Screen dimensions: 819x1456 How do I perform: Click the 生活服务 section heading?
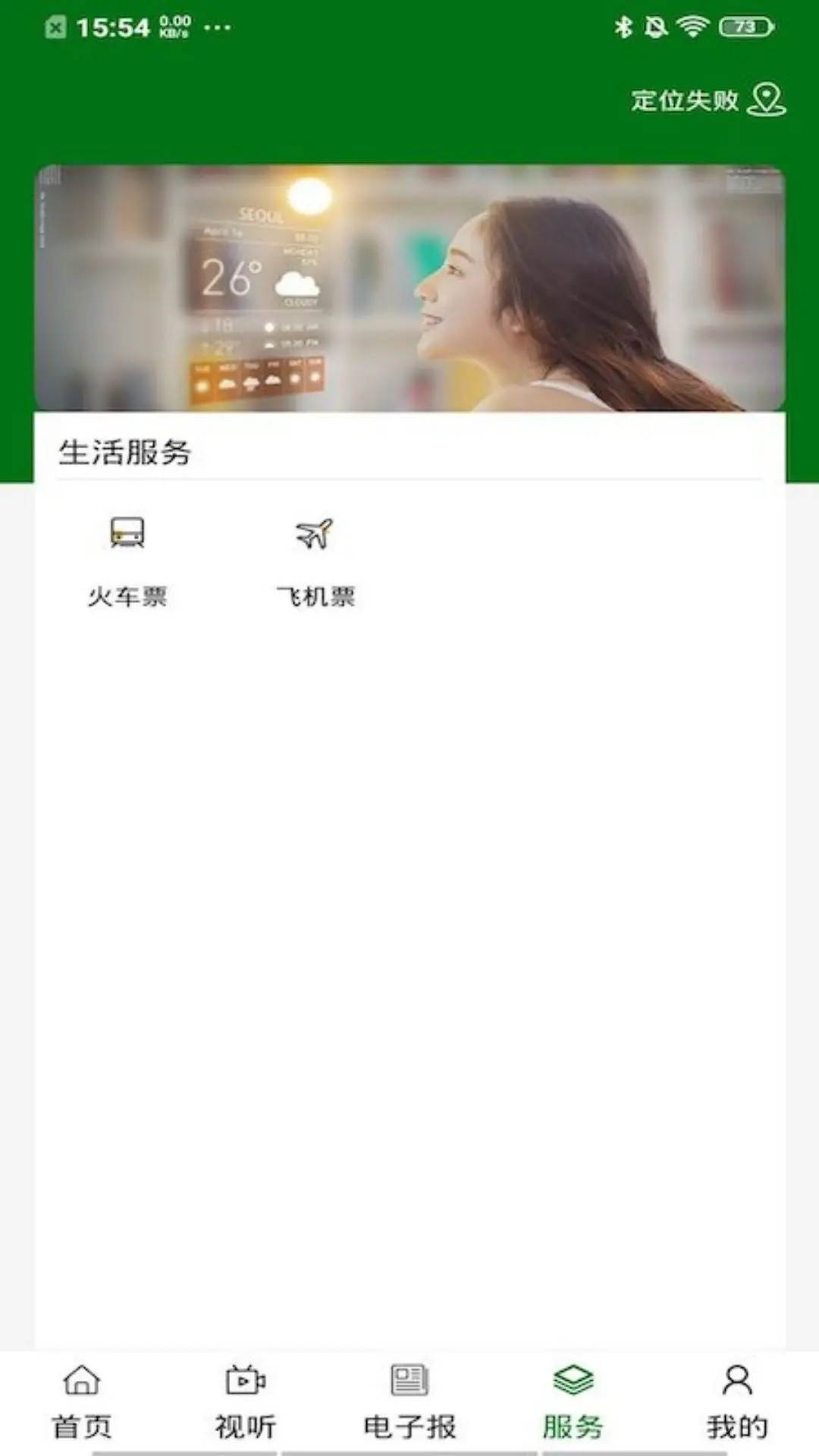127,452
